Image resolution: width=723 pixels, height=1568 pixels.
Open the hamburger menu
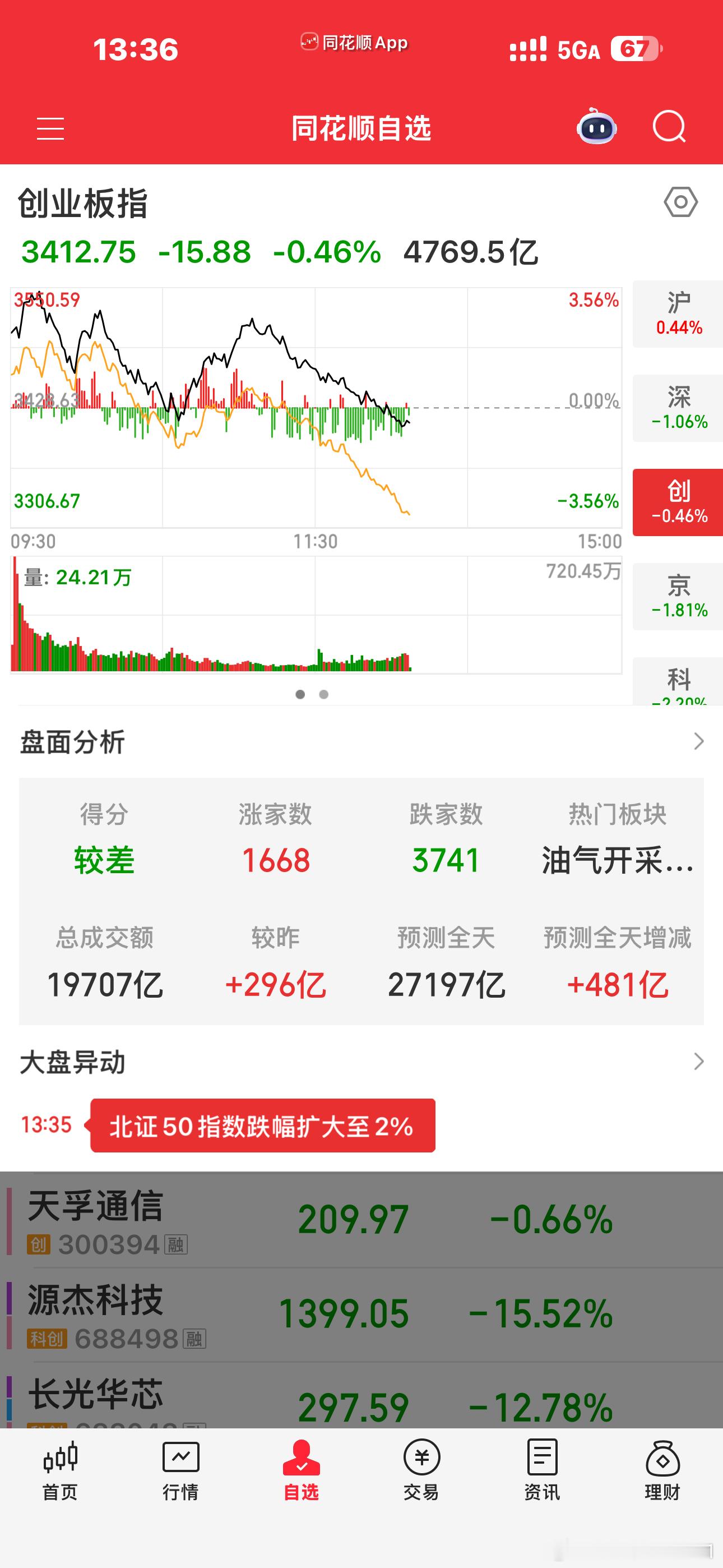50,128
